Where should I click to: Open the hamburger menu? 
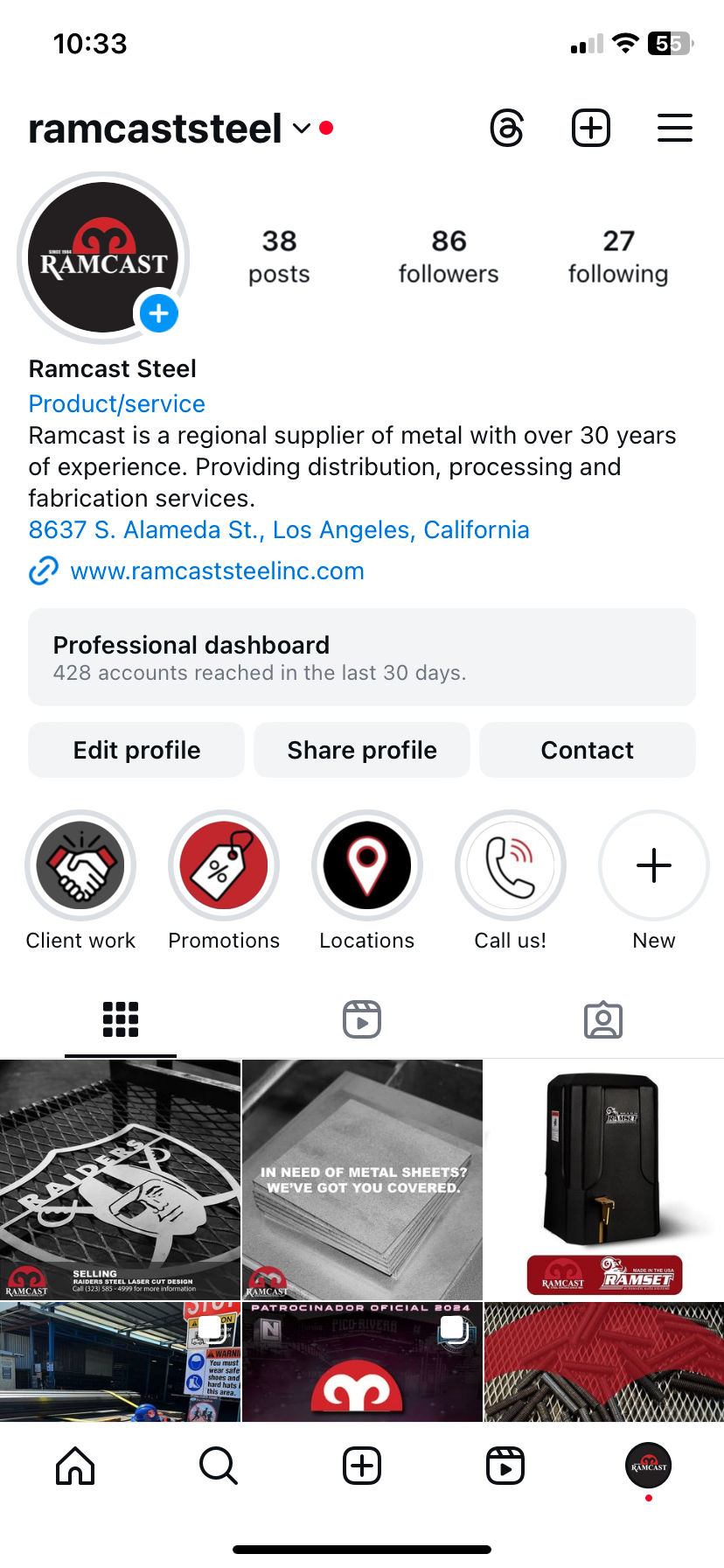coord(674,129)
